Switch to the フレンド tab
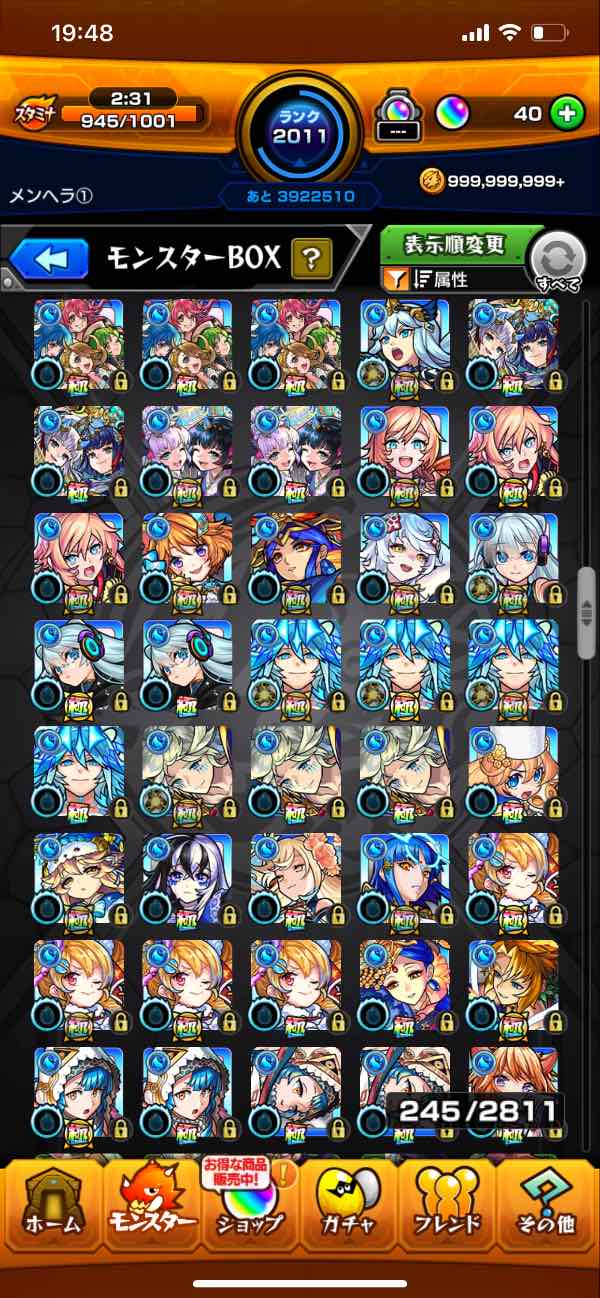Screen dimensions: 600x1298 [448, 1208]
